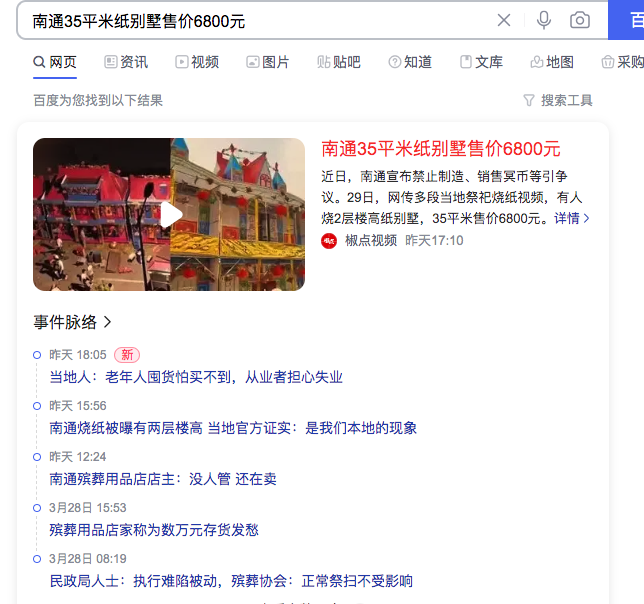Open 搜索工具 filter options
Viewport: 644px width, 604px height.
[x=558, y=100]
